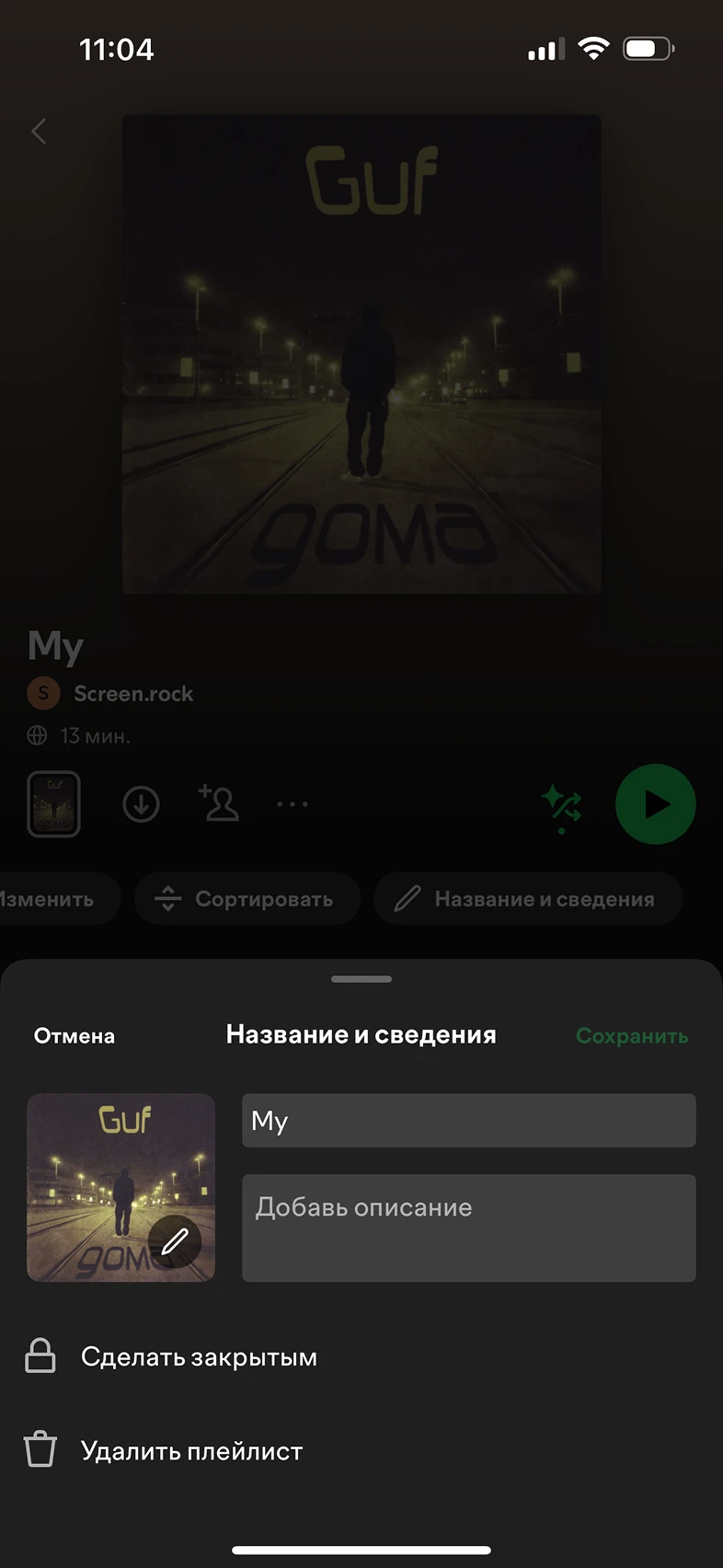
Task: Tap the add collaborator icon
Action: (x=219, y=804)
